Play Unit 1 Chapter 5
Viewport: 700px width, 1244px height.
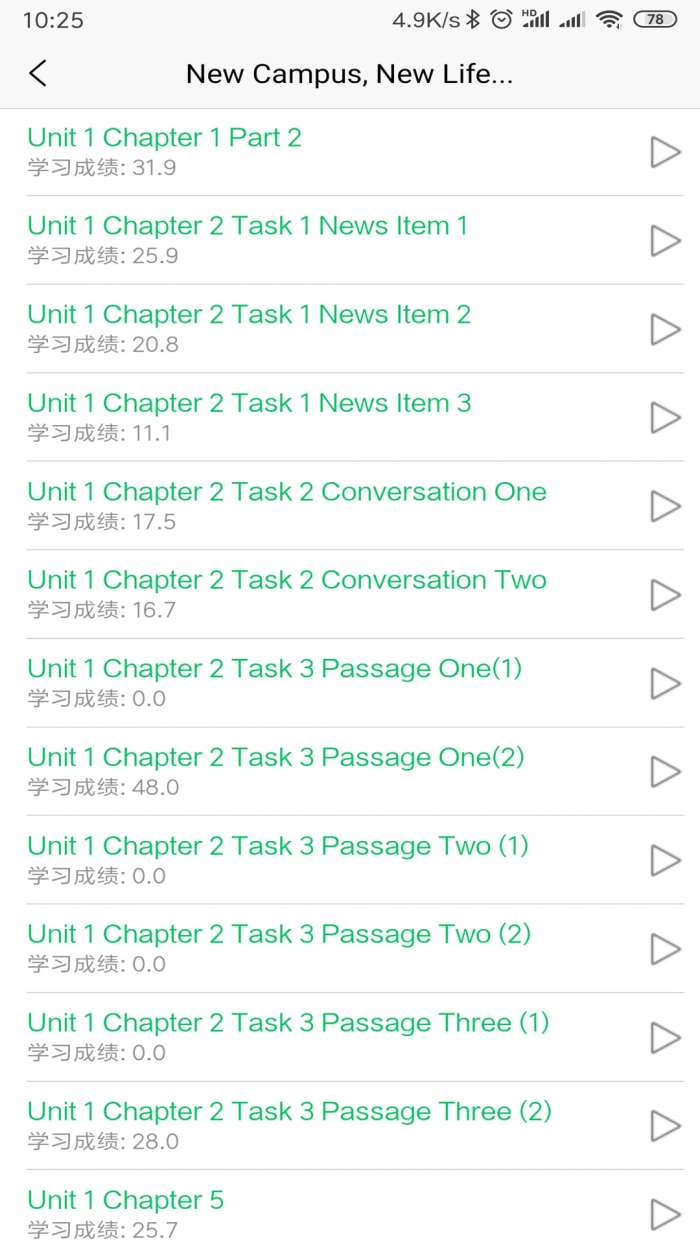click(x=665, y=1214)
